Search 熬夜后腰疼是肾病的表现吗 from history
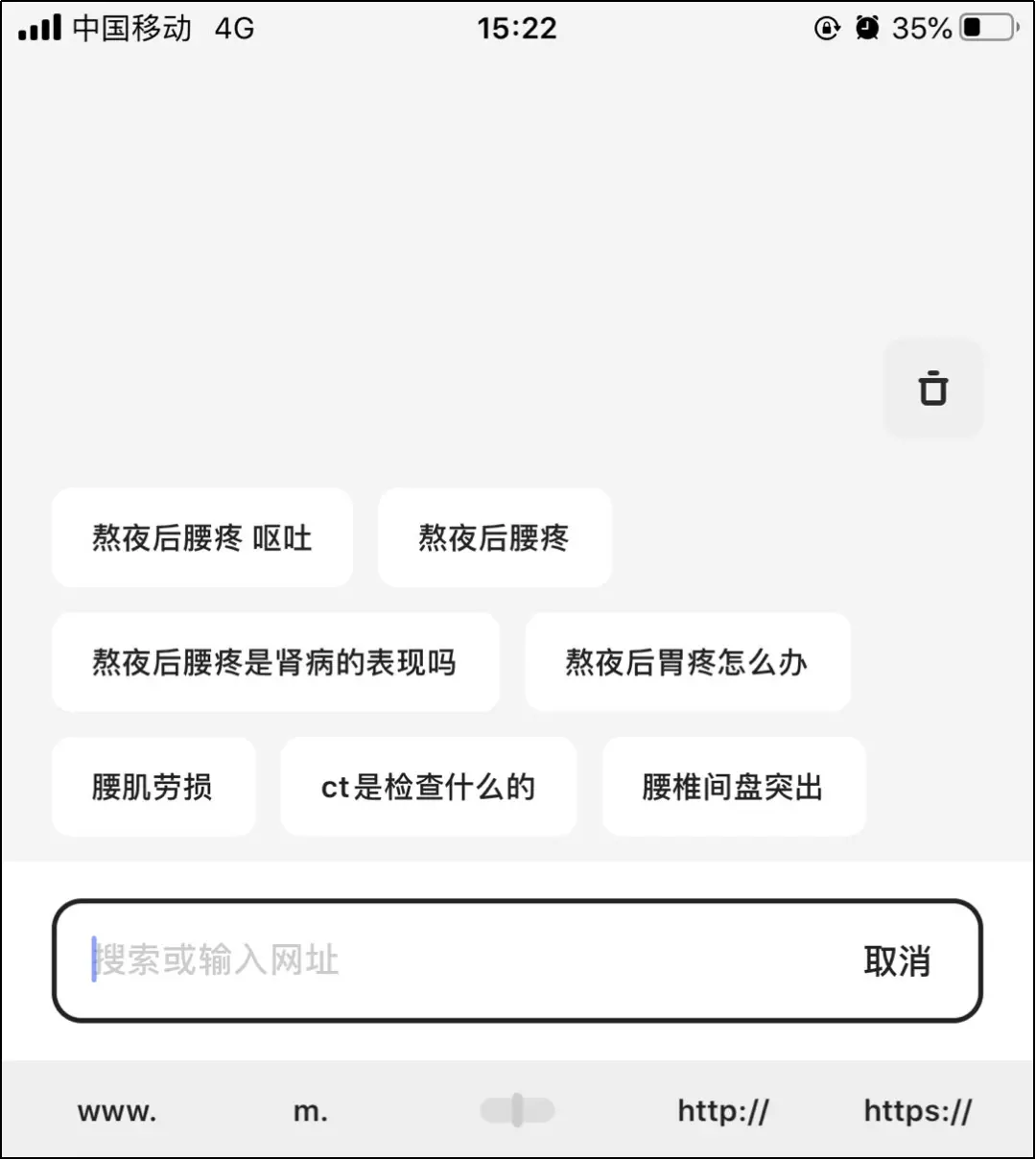 tap(274, 662)
